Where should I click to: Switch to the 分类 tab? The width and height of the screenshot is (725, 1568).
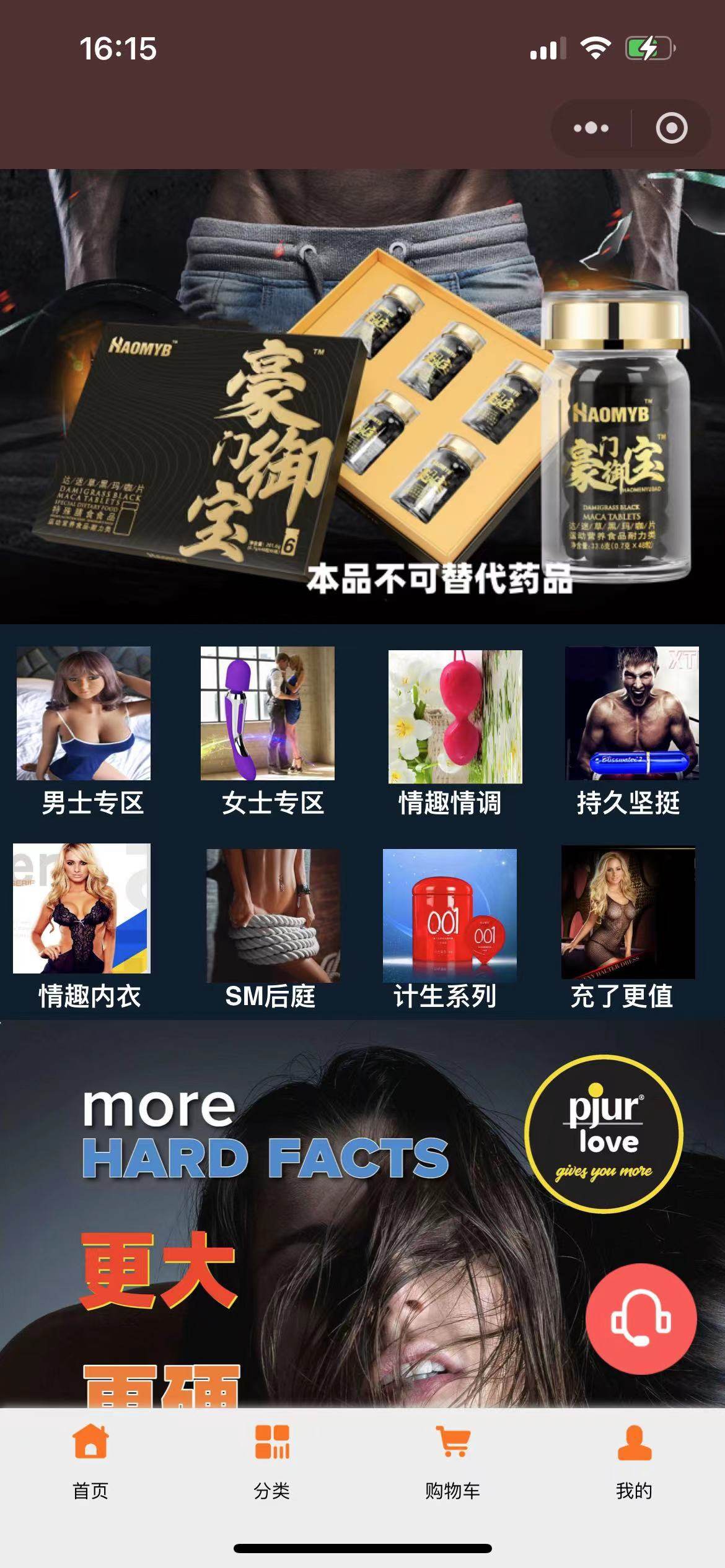coord(272,1461)
